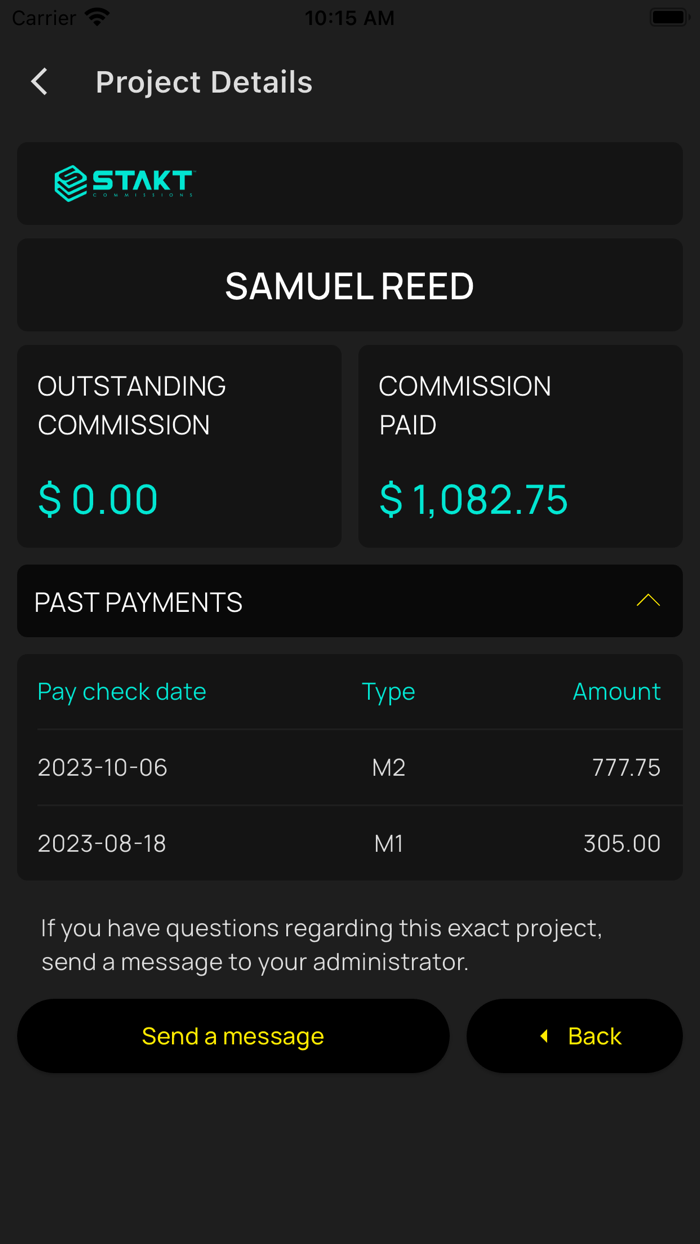Collapse the Past Payments section
This screenshot has width=700, height=1244.
(648, 601)
